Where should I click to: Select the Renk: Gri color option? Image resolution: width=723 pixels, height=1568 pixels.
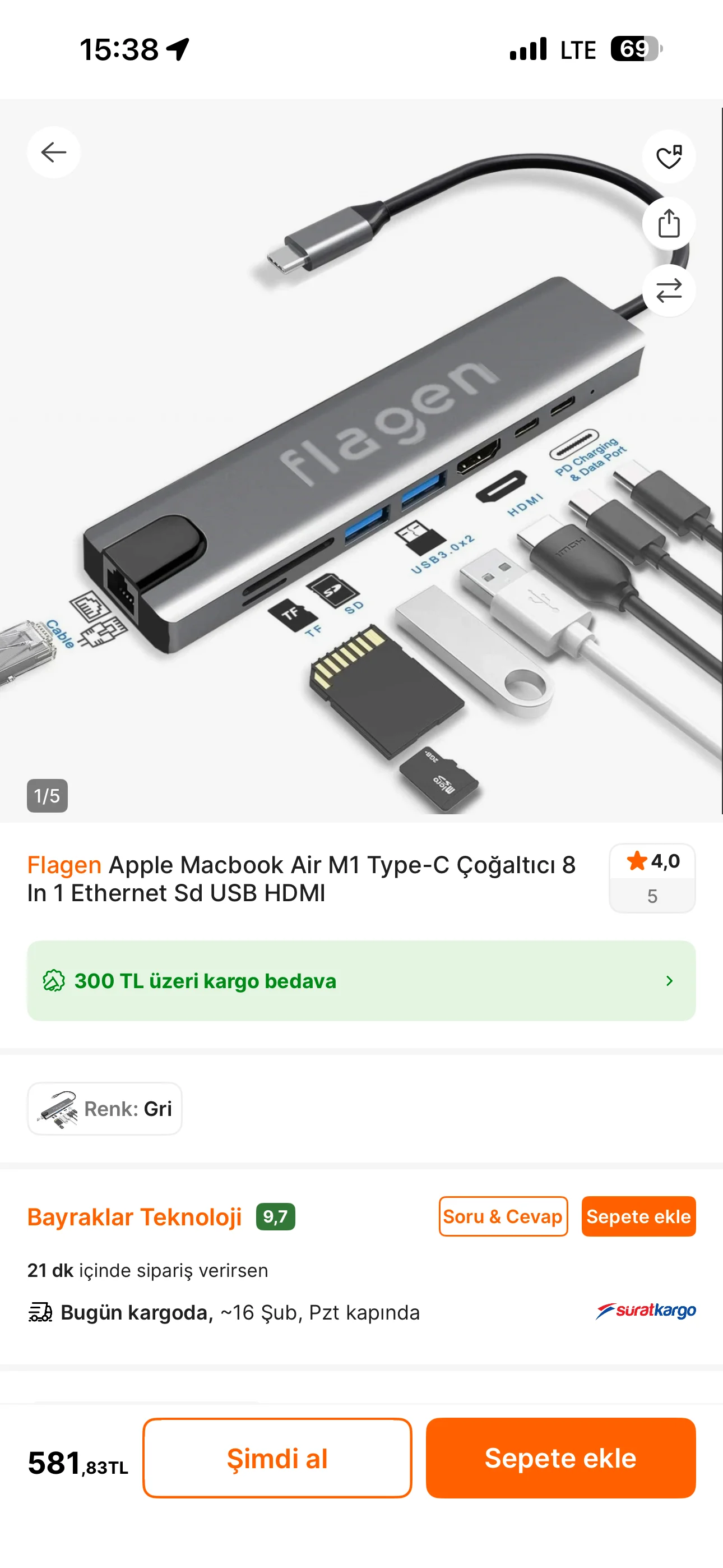coord(105,1108)
